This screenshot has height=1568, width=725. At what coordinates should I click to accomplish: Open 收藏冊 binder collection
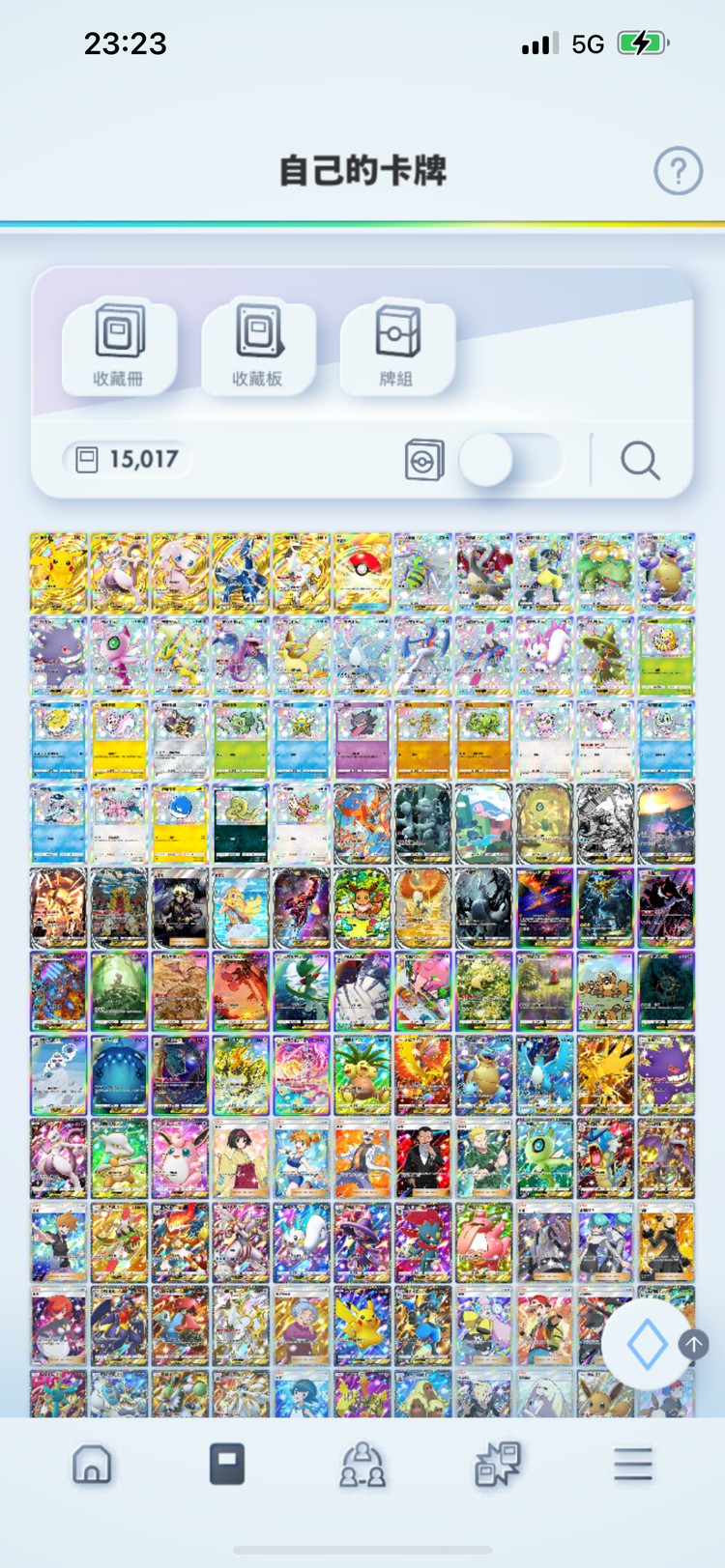119,345
